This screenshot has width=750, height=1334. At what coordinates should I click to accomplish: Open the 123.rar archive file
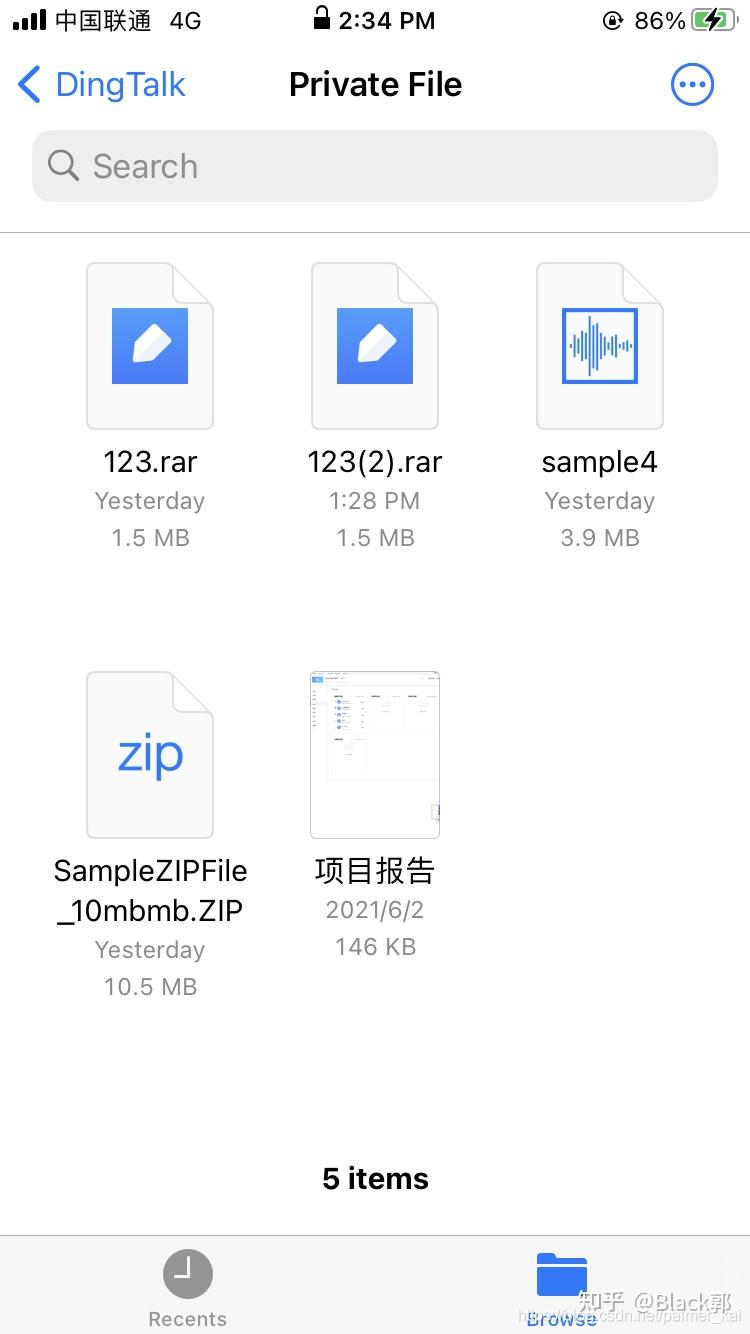150,345
